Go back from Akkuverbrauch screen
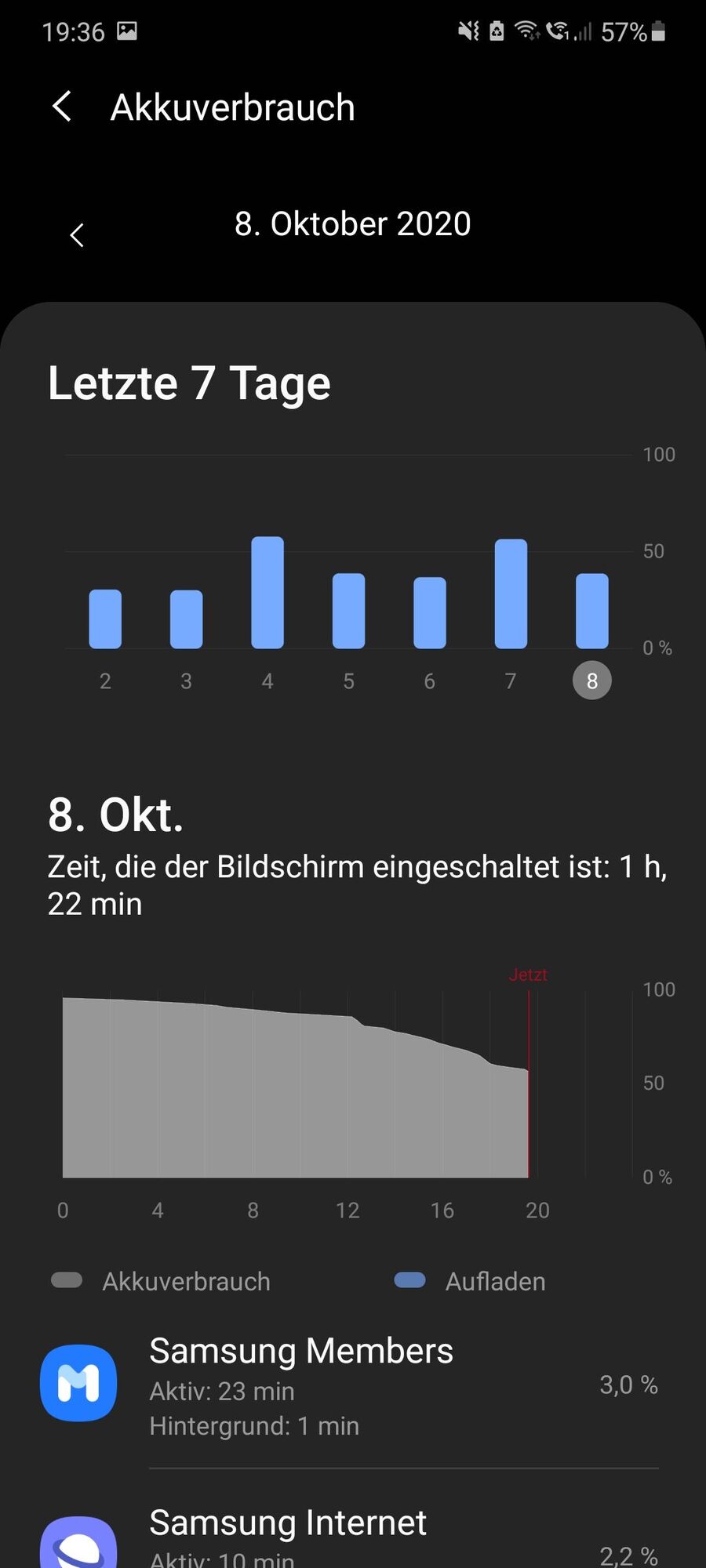The width and height of the screenshot is (706, 1568). coord(63,107)
